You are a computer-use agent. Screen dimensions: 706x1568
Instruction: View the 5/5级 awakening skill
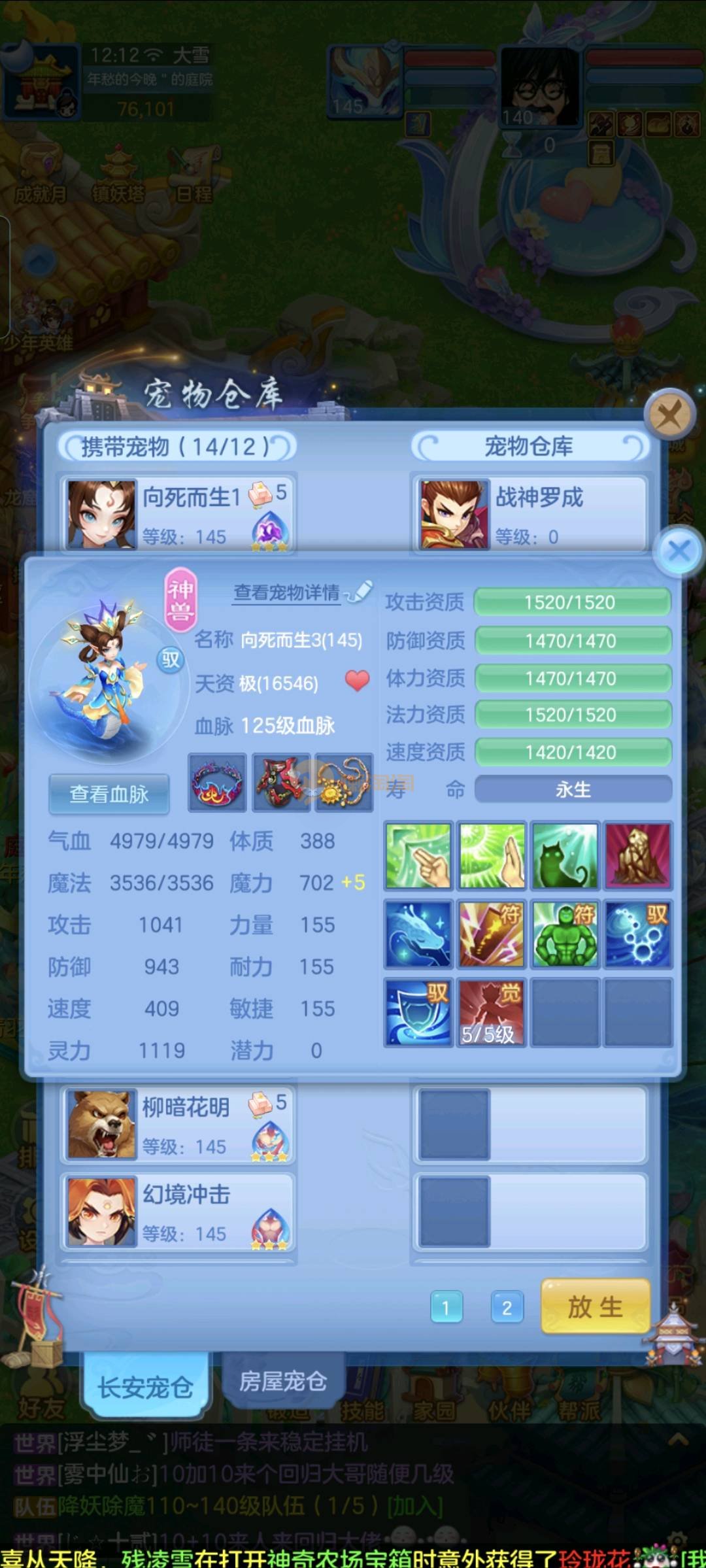490,1012
